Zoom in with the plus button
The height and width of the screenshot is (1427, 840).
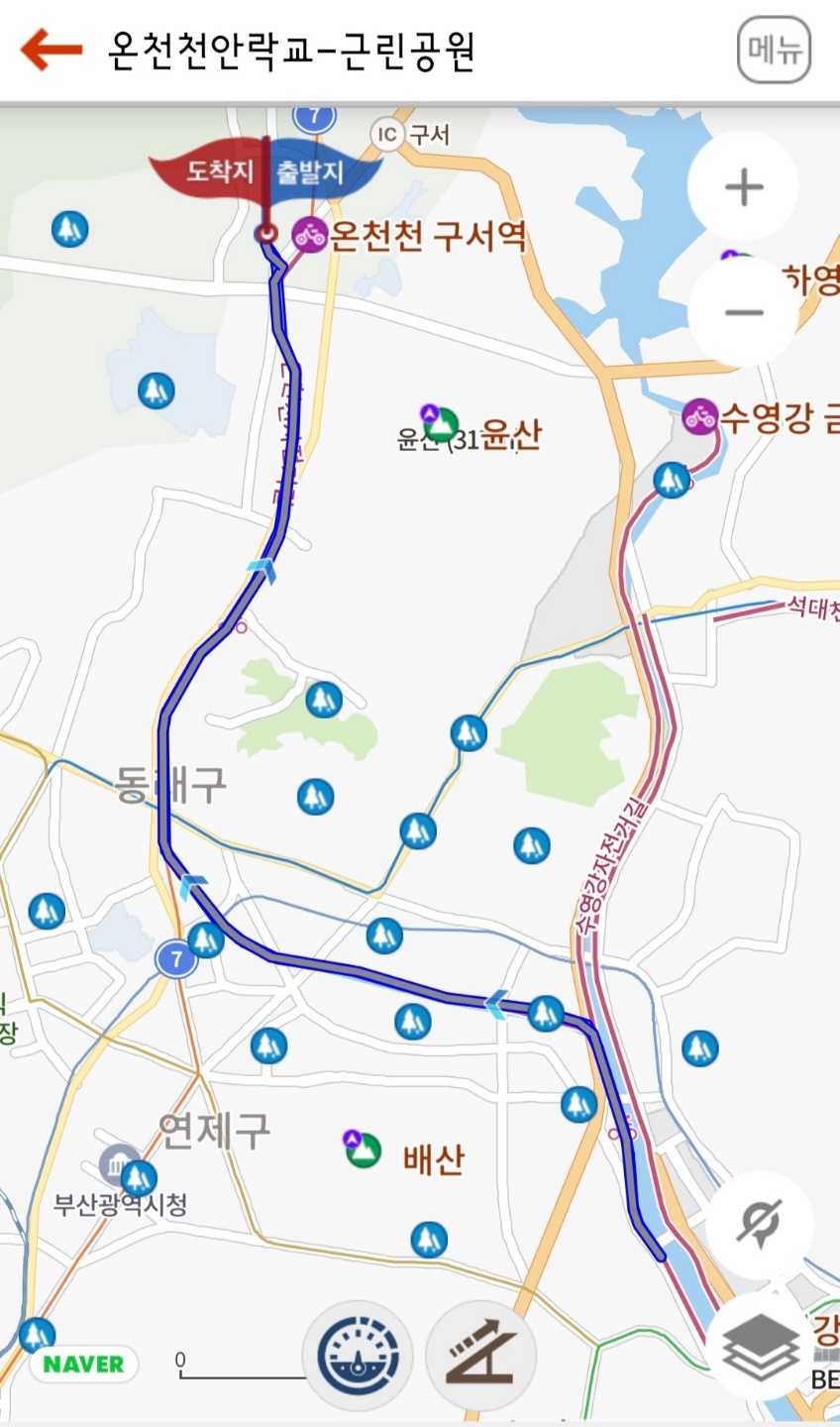744,187
